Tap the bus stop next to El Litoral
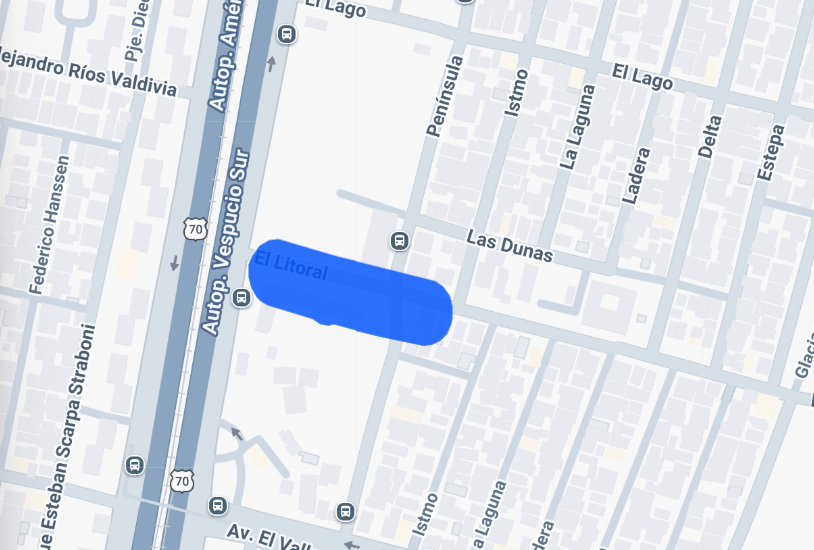This screenshot has width=814, height=550. [241, 297]
